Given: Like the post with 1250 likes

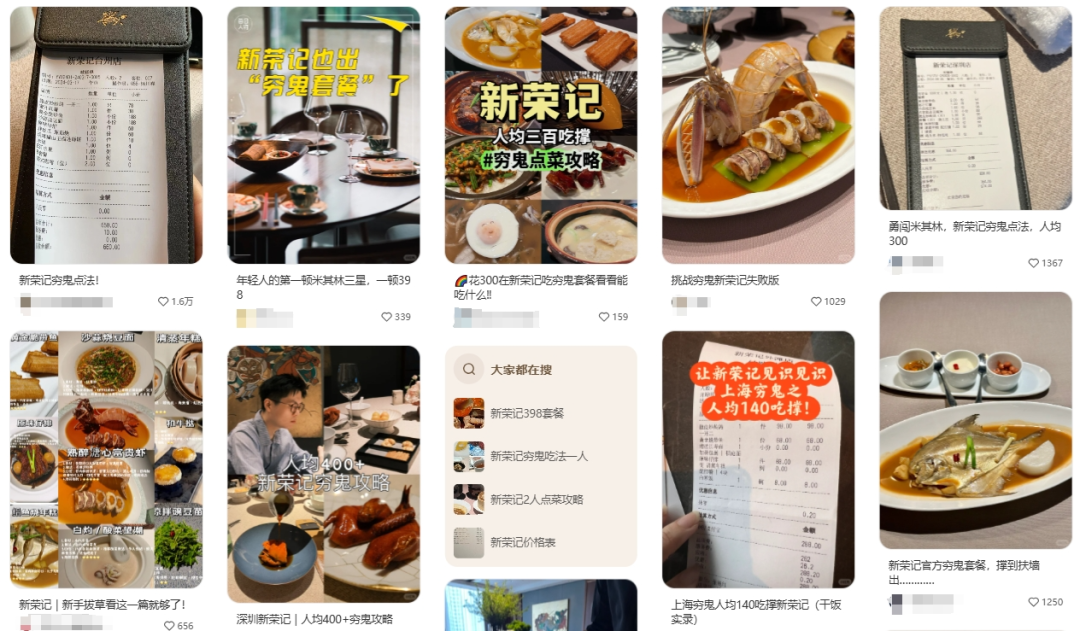Looking at the screenshot, I should coord(1034,602).
